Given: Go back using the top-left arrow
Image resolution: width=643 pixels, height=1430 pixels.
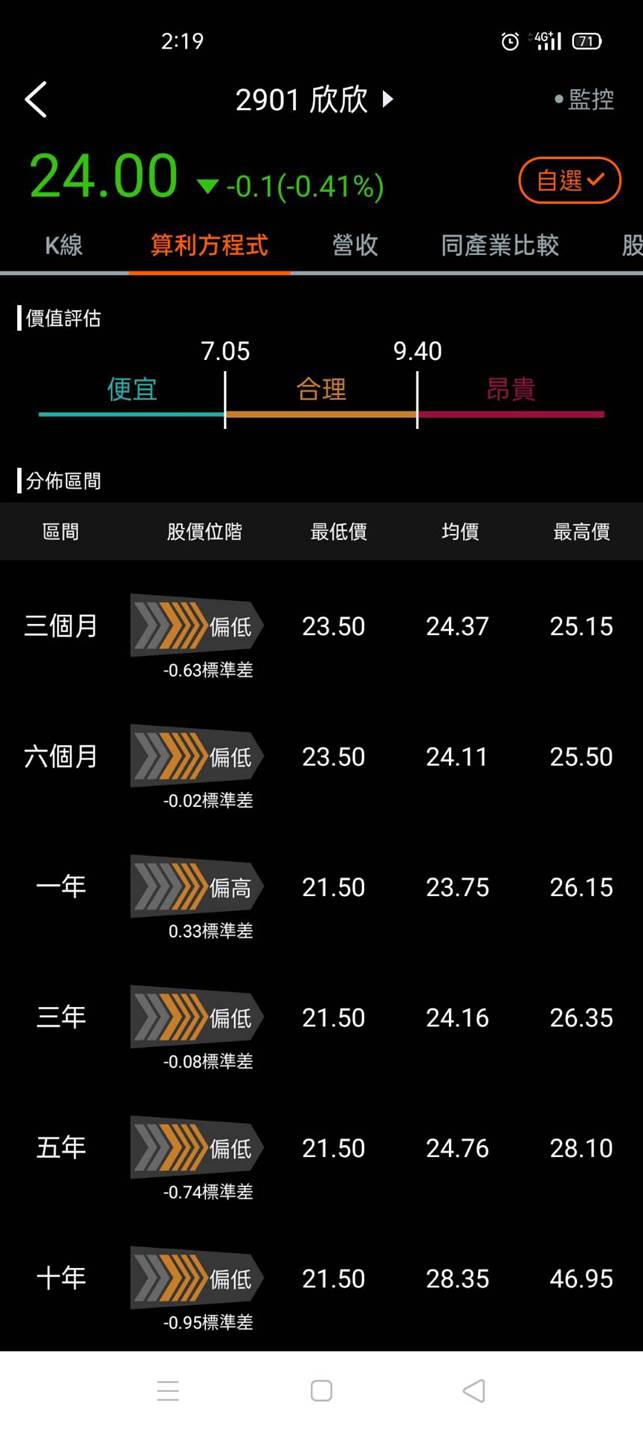Looking at the screenshot, I should point(36,100).
